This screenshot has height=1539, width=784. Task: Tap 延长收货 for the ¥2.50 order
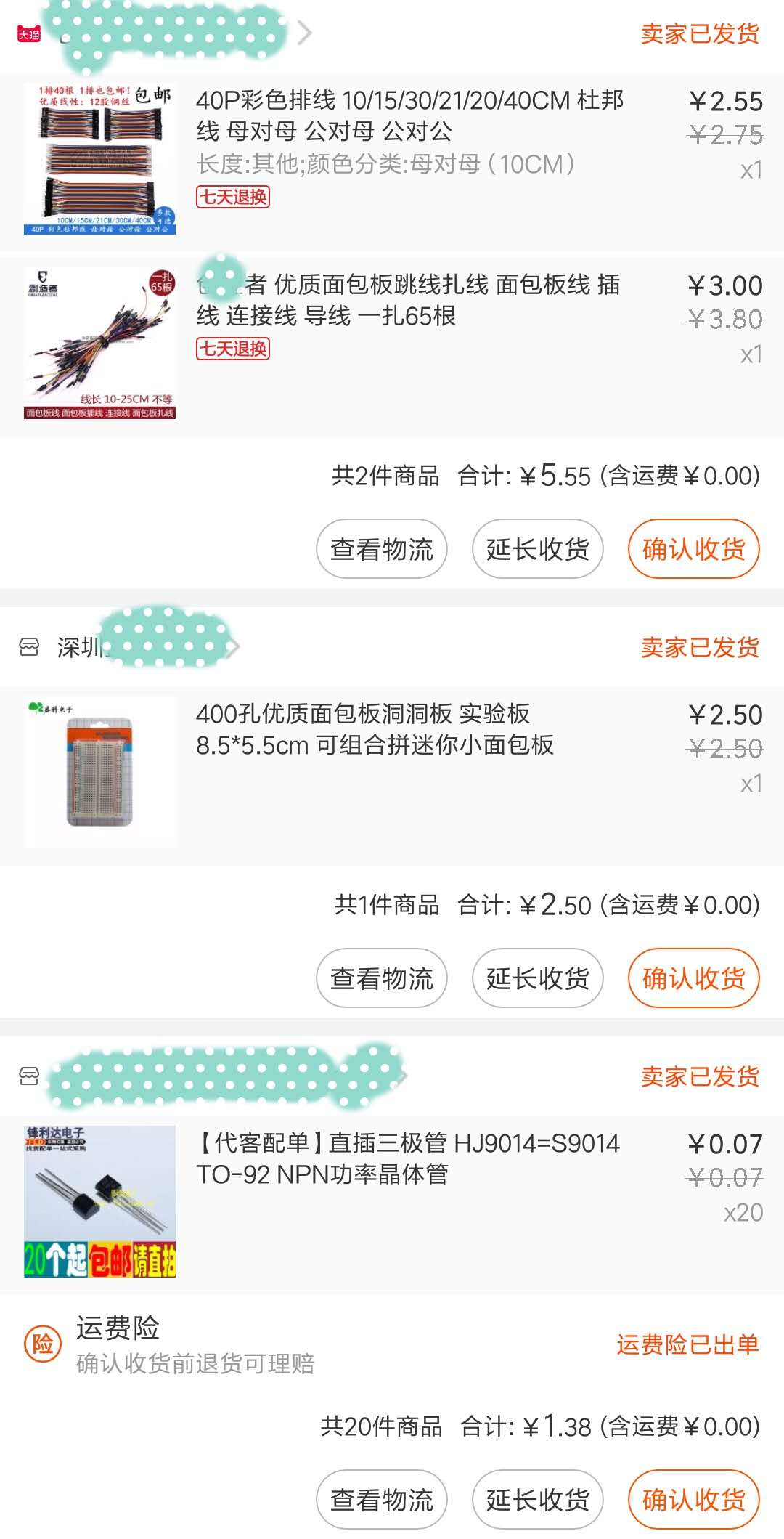[x=538, y=978]
